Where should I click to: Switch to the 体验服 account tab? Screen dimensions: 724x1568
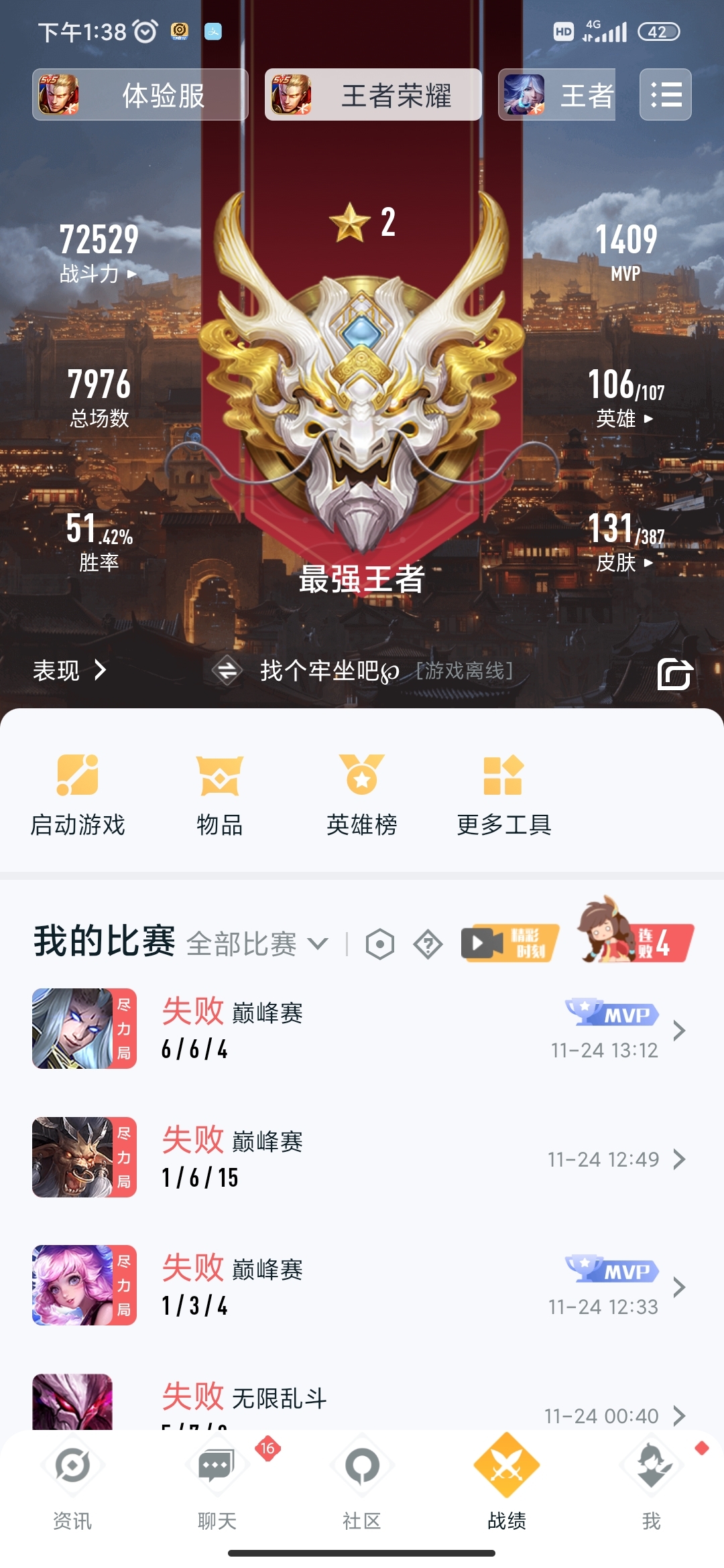coord(140,95)
